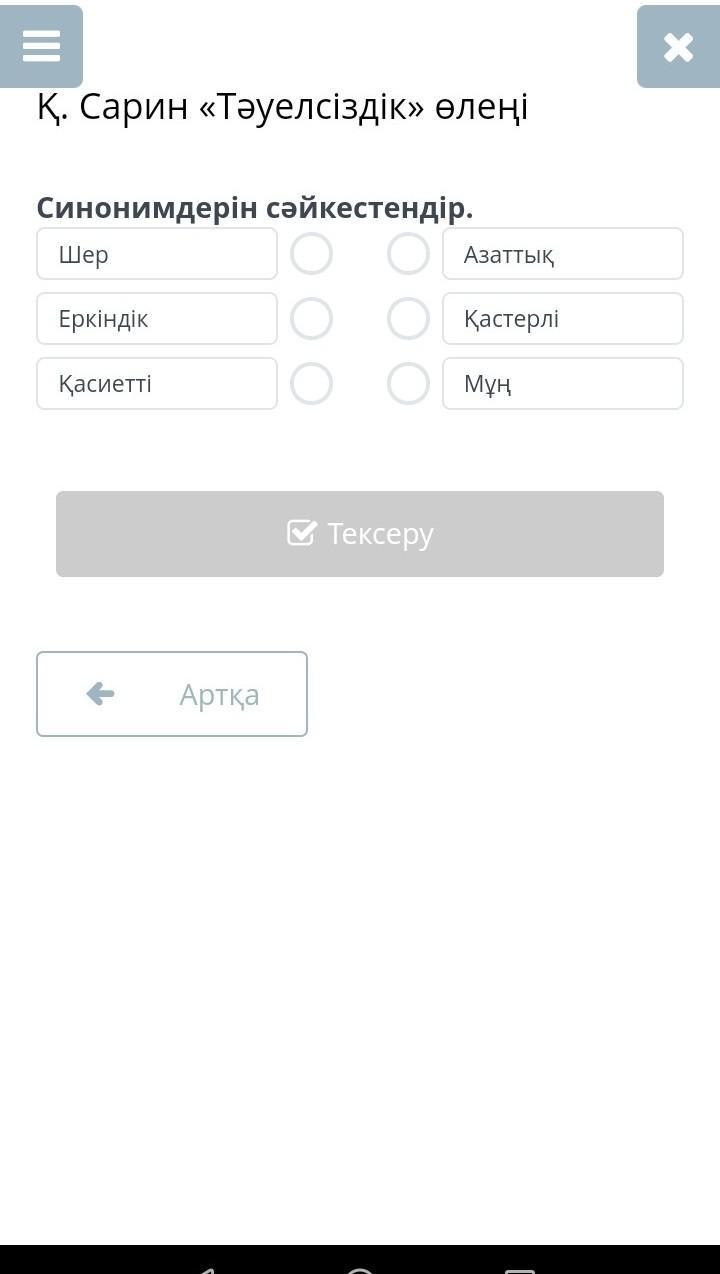
Task: Open the hamburger menu
Action: pos(41,46)
